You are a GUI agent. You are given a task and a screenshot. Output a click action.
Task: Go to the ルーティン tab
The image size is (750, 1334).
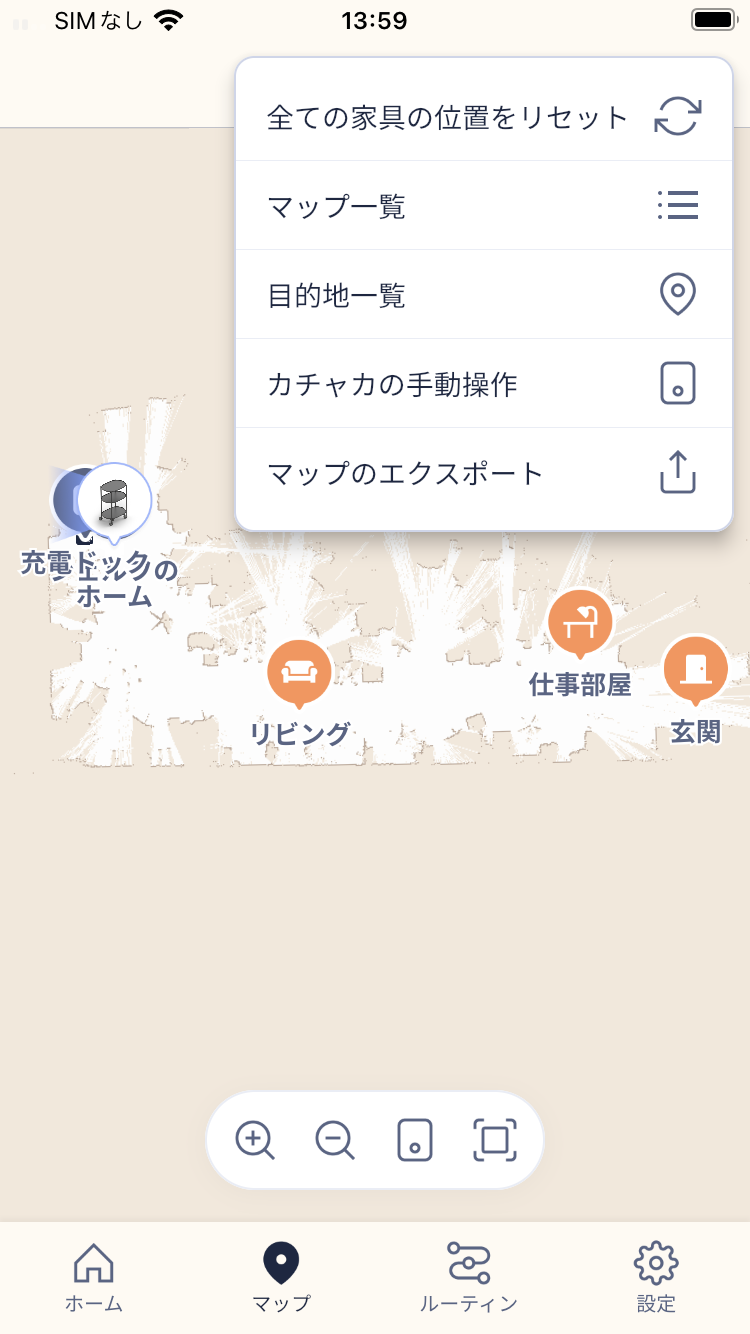[x=468, y=1277]
